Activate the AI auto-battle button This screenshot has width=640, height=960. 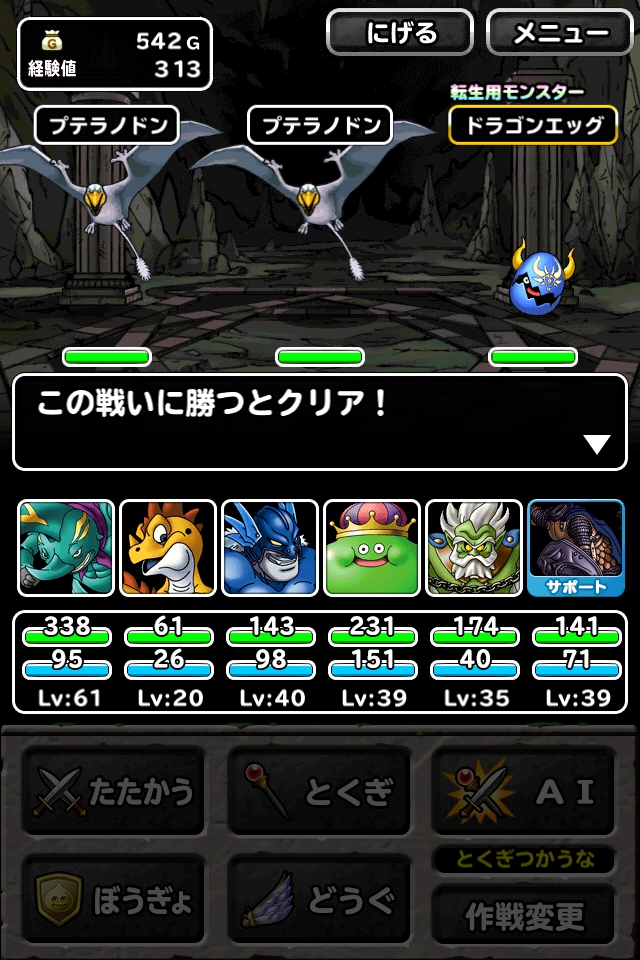(523, 790)
